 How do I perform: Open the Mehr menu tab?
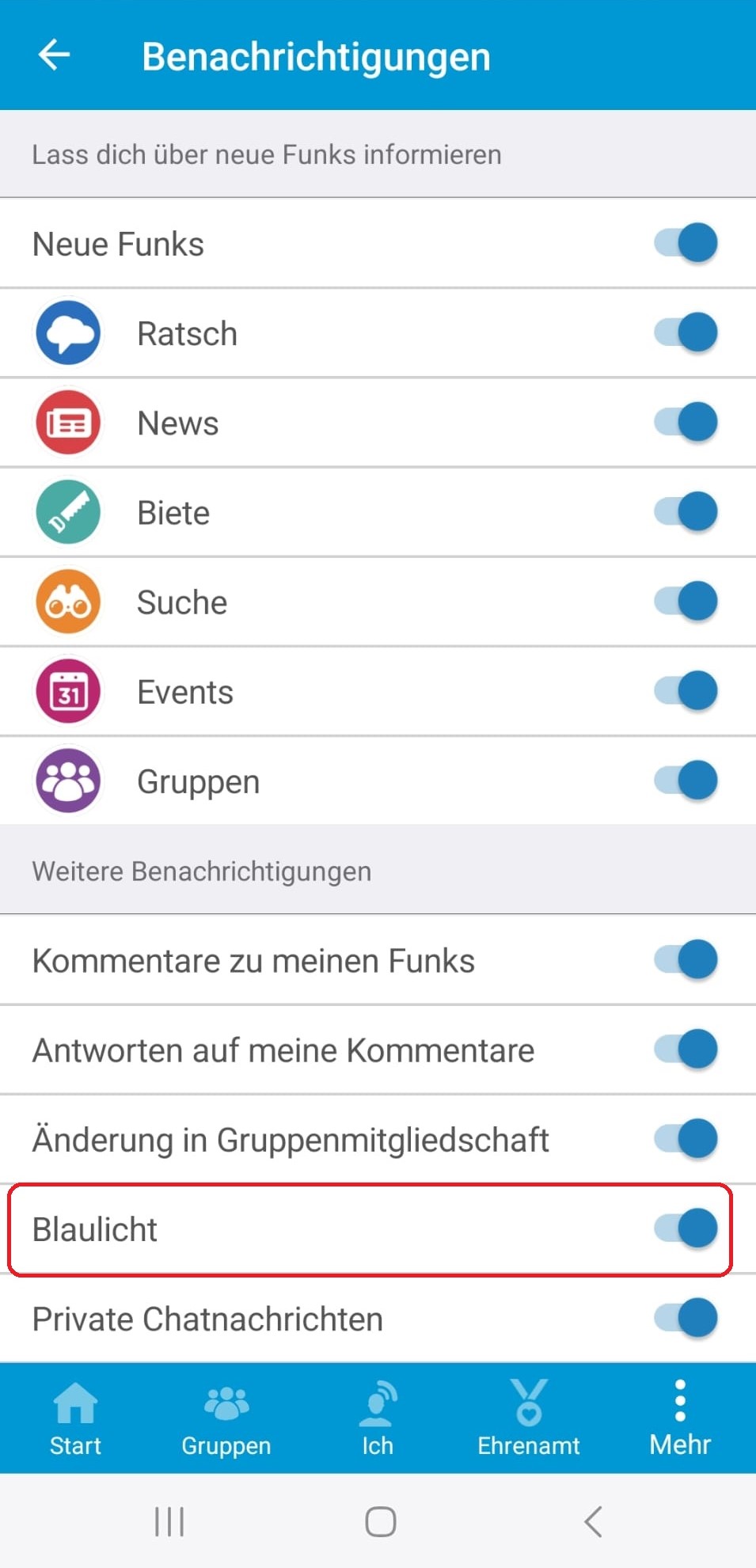[680, 1418]
